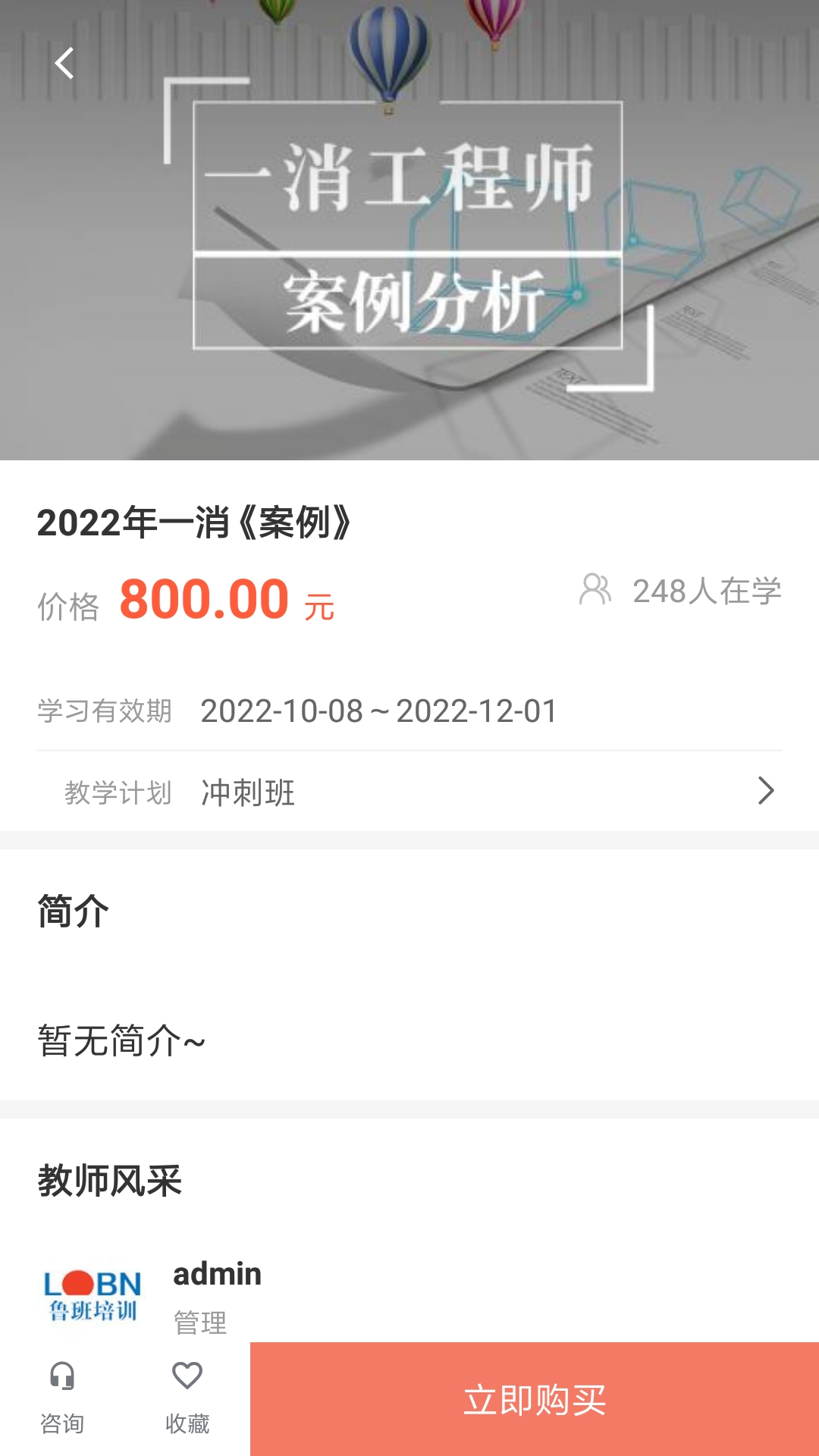
Task: Click the admin teacher name link
Action: pyautogui.click(x=216, y=1272)
